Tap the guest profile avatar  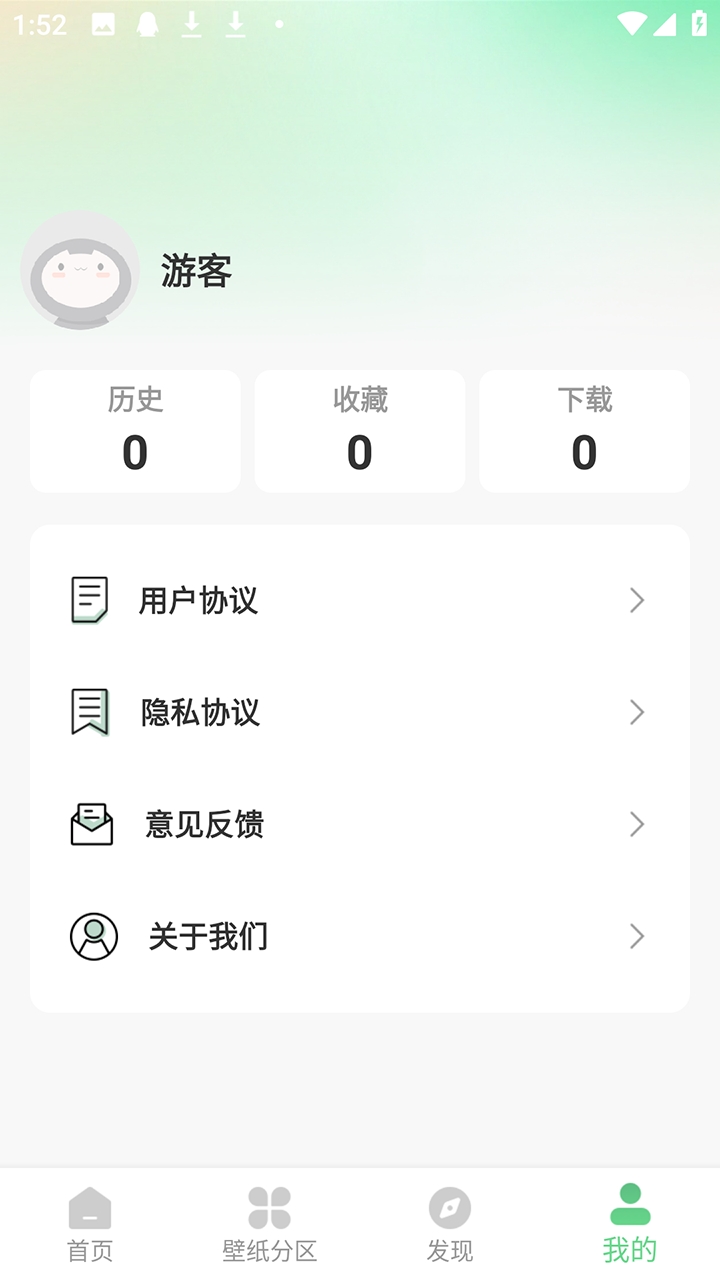[80, 271]
